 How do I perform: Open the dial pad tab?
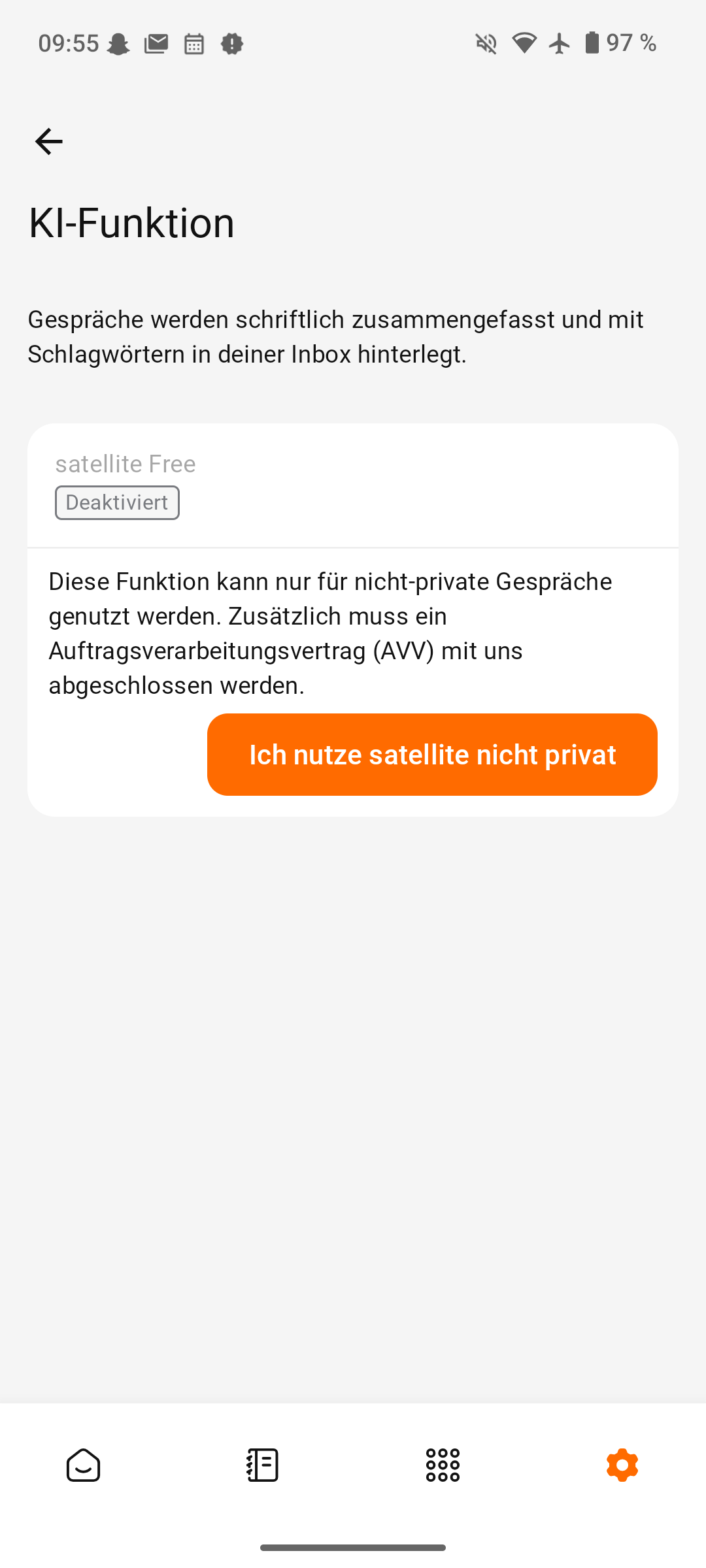click(443, 1465)
